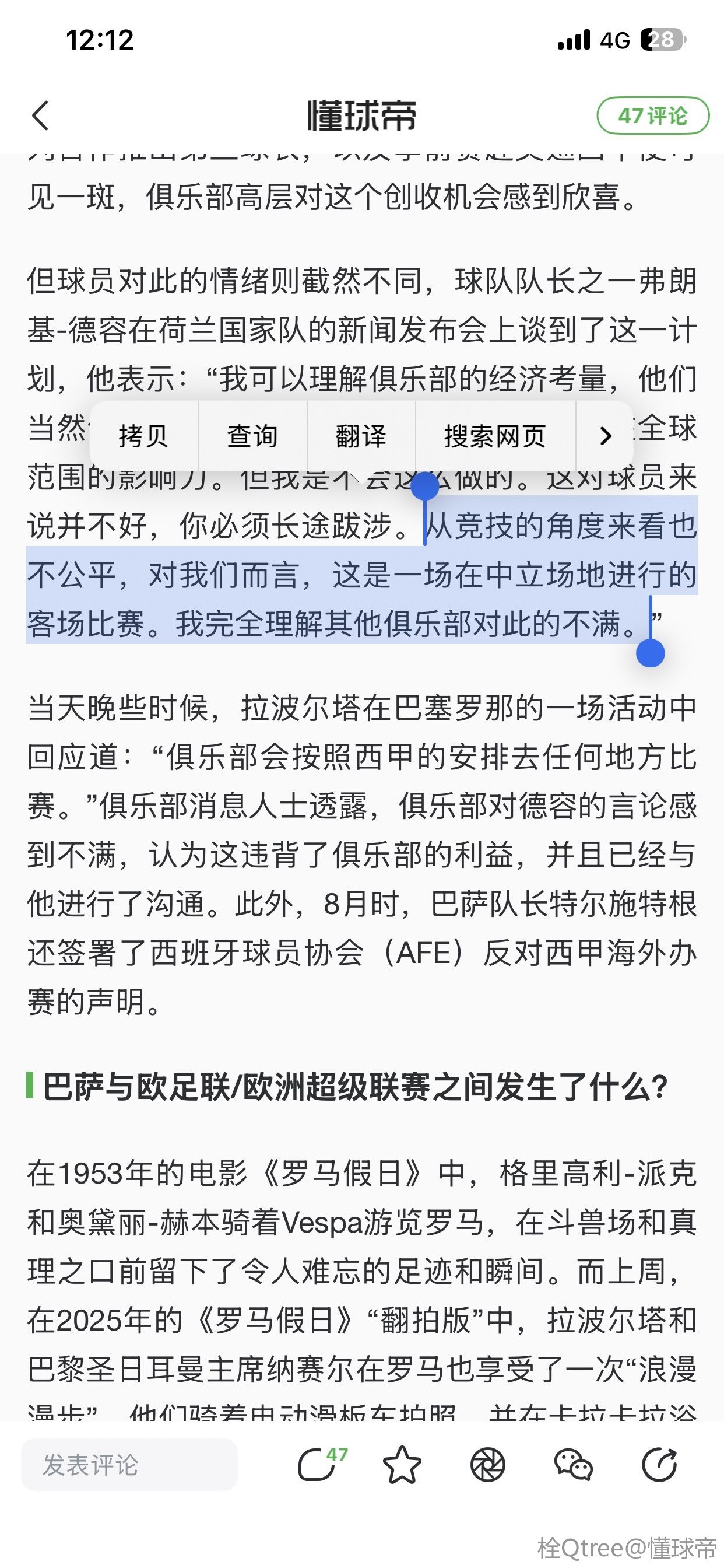Open the share arrow icon
This screenshot has width=724, height=1568.
point(659,1465)
